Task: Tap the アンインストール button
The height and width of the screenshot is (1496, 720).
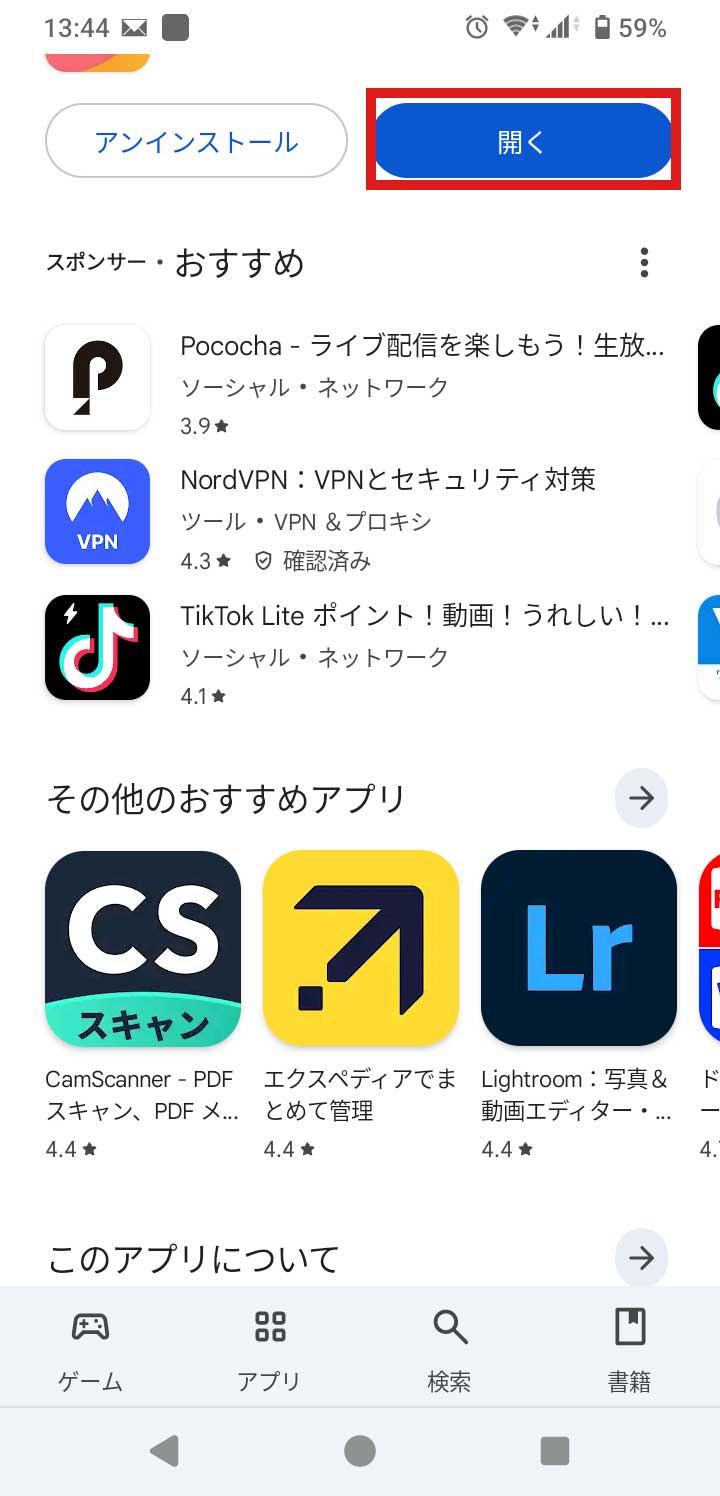Action: click(196, 141)
